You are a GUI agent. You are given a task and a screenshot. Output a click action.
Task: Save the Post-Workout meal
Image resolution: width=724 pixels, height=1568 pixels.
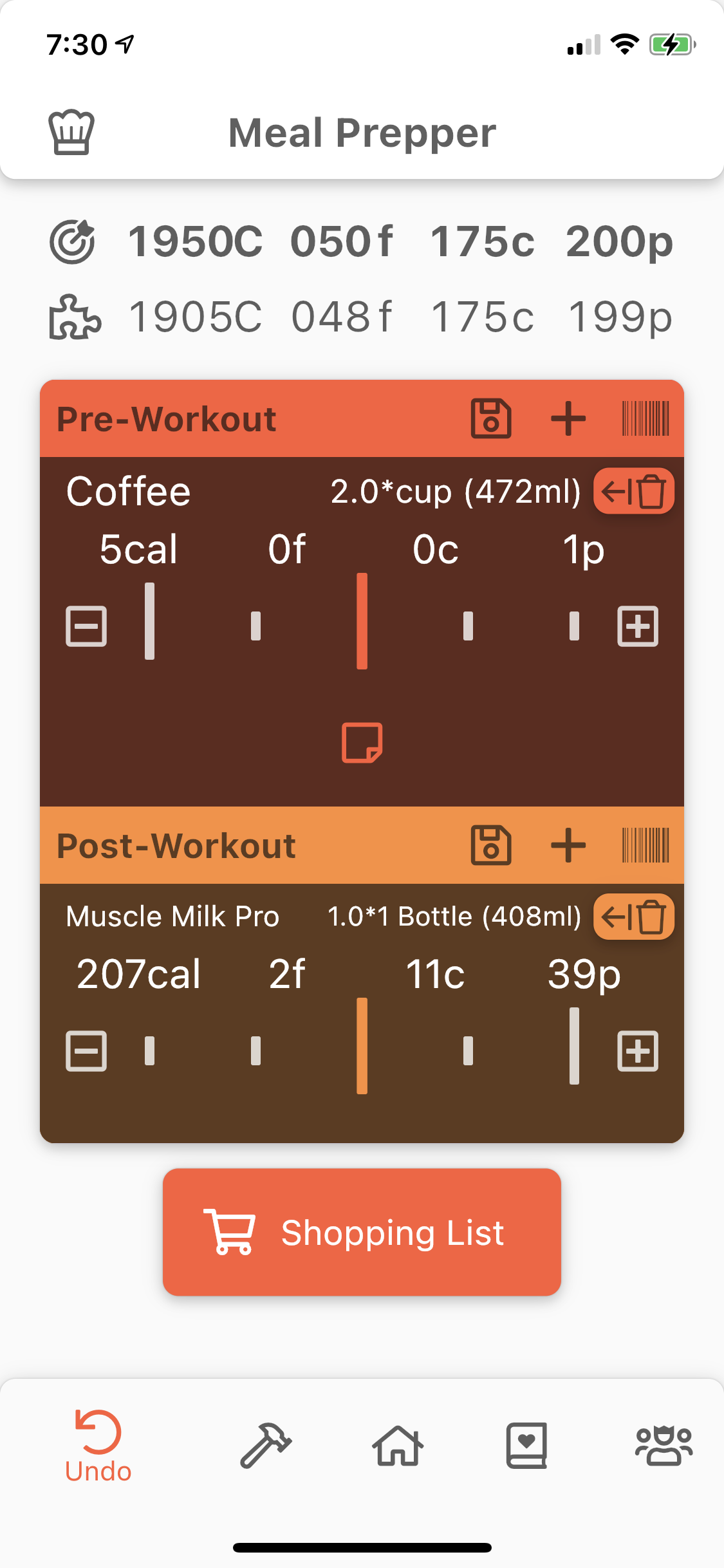point(491,845)
